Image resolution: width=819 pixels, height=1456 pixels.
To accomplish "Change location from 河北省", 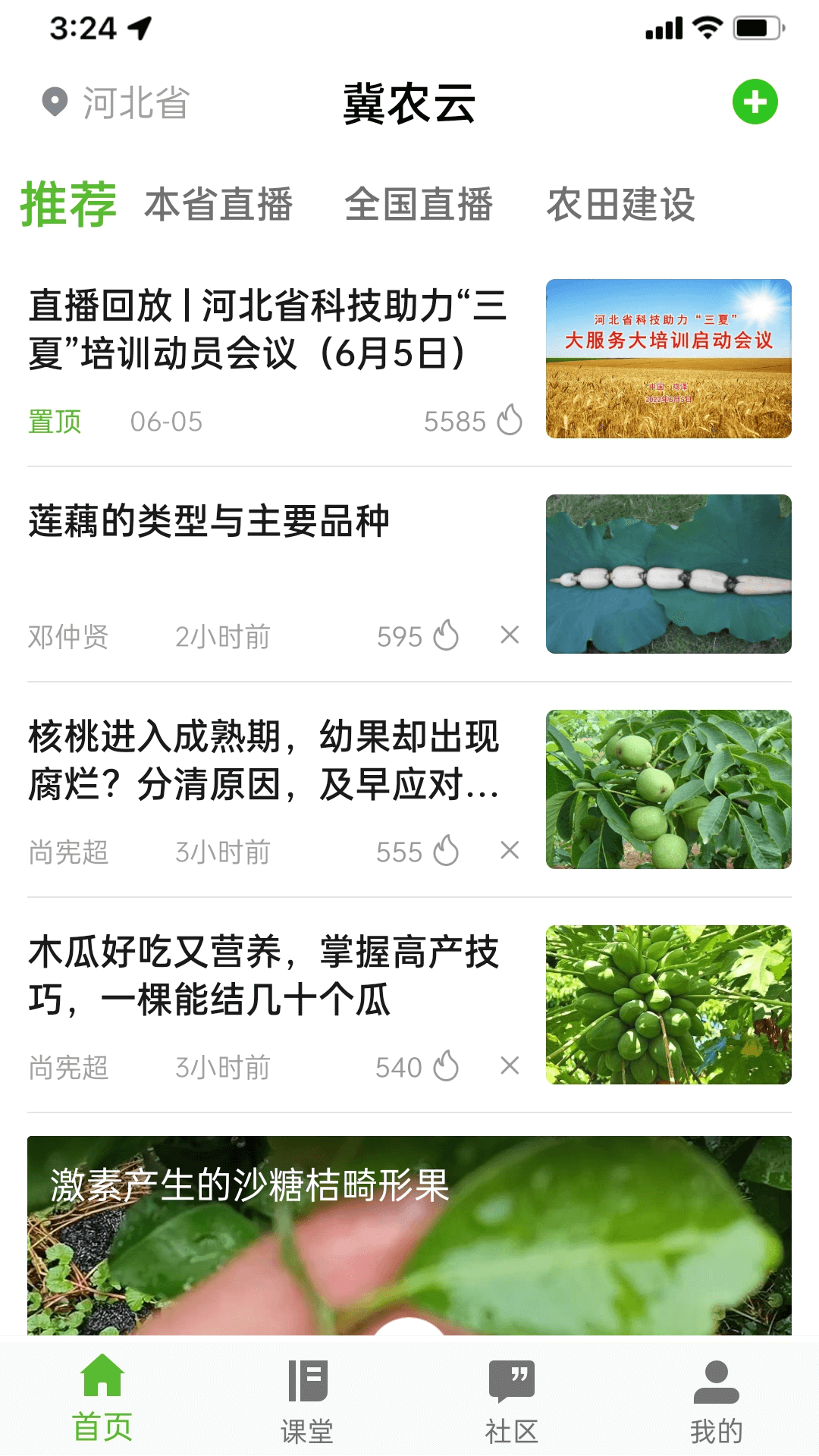I will 116,102.
